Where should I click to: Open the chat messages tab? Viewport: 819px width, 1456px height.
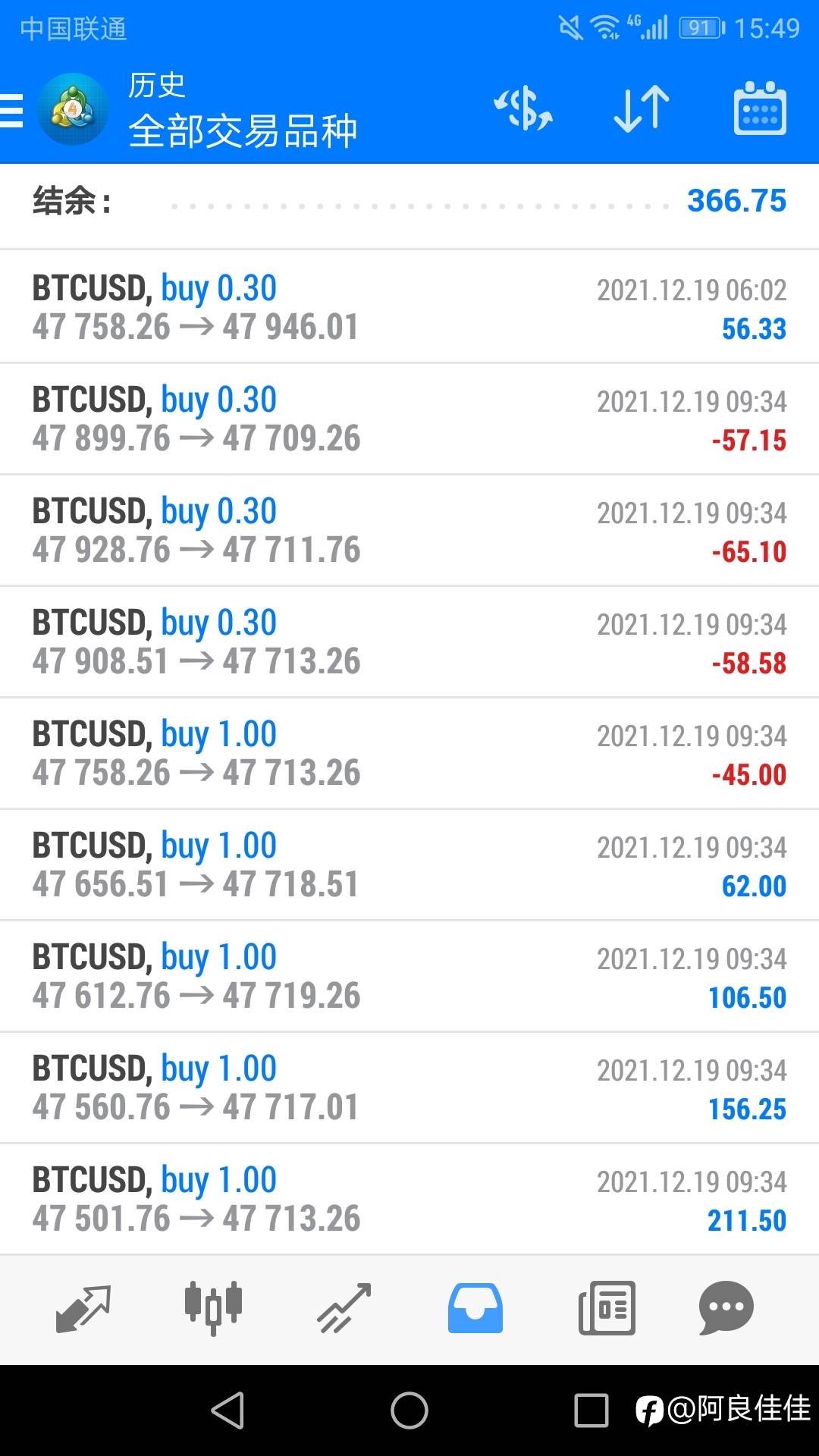[726, 1309]
